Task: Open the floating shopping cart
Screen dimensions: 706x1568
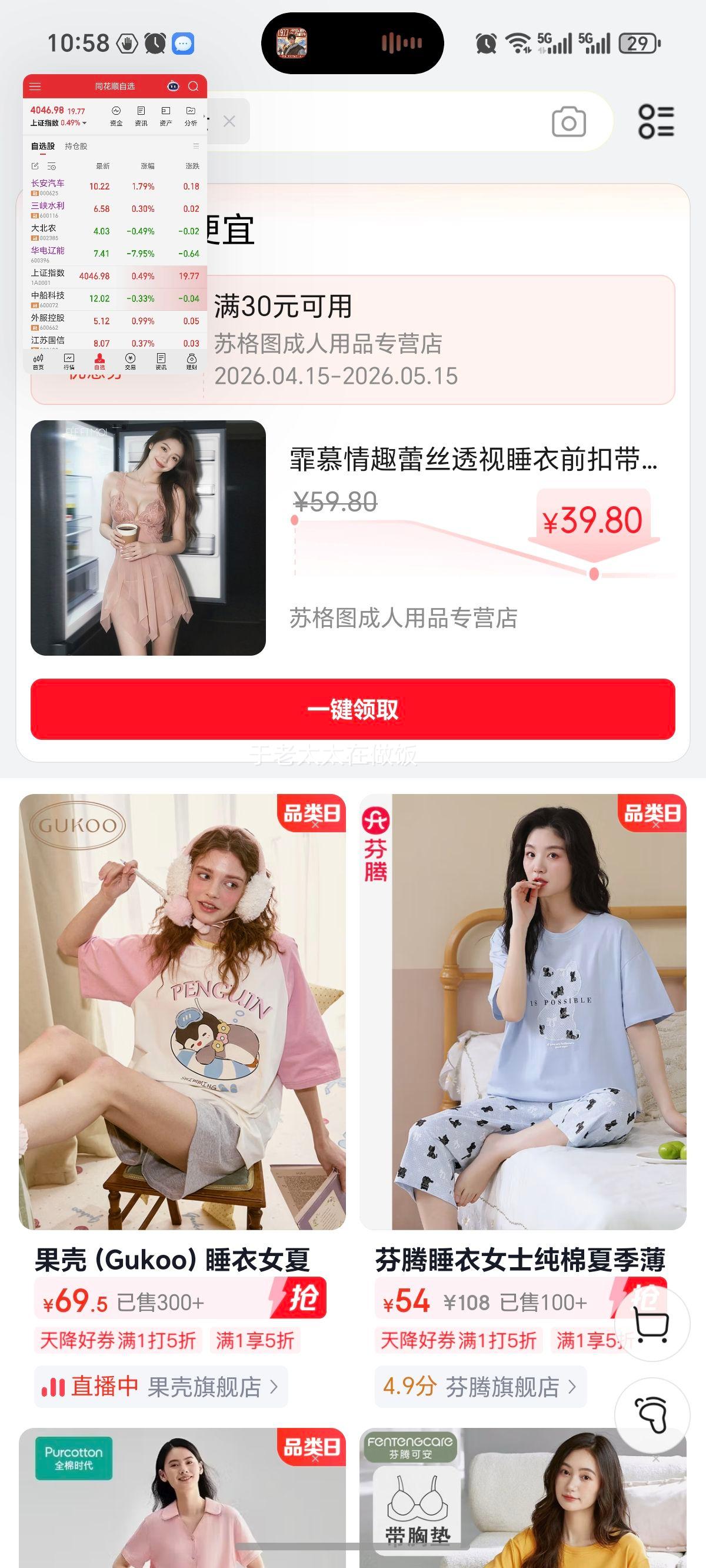Action: [653, 1328]
